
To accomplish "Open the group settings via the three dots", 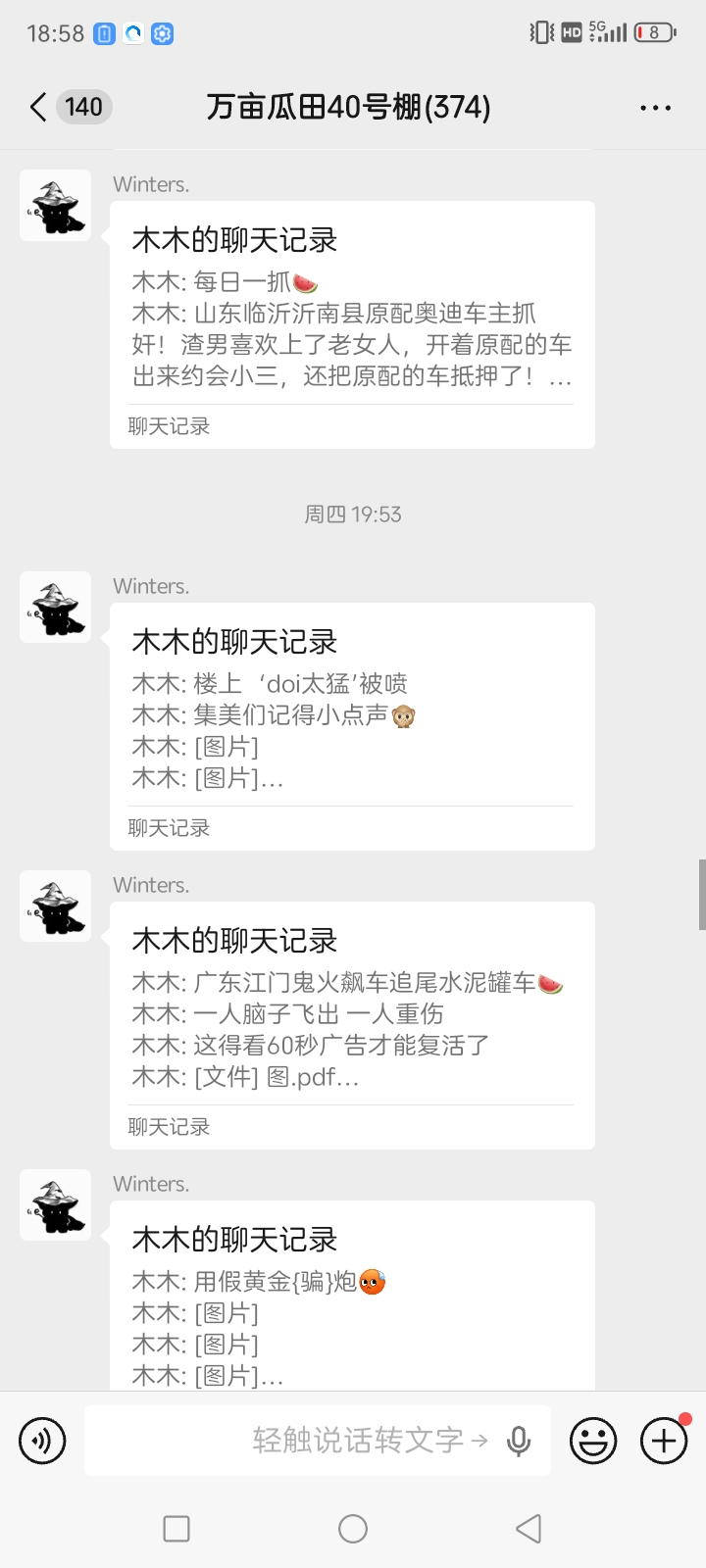I will 654,107.
